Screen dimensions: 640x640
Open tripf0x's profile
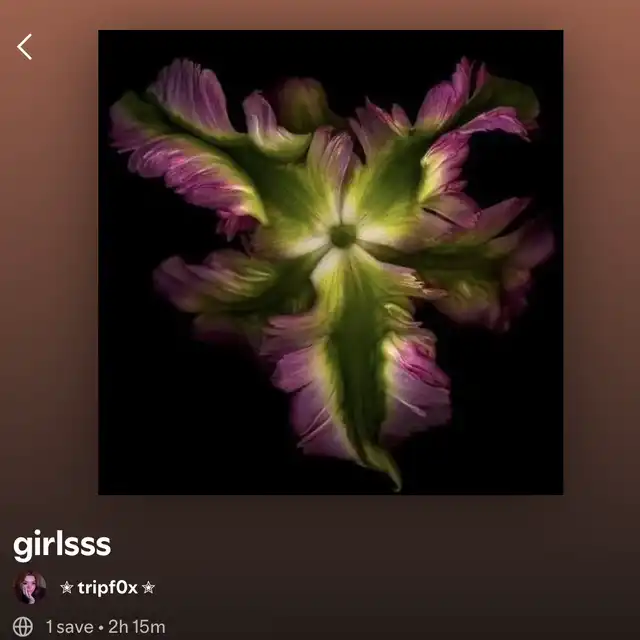point(107,588)
